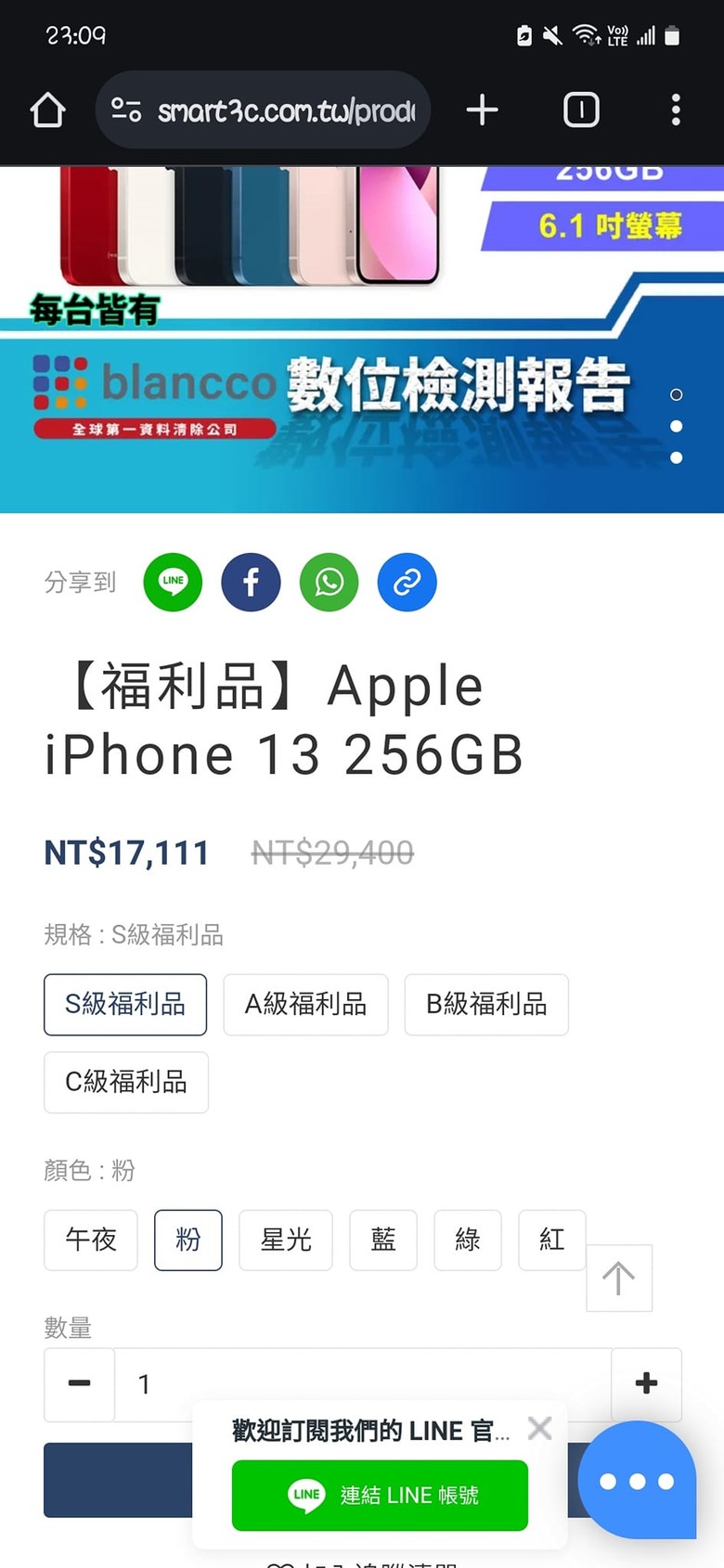Go to the browser home page

tap(48, 110)
